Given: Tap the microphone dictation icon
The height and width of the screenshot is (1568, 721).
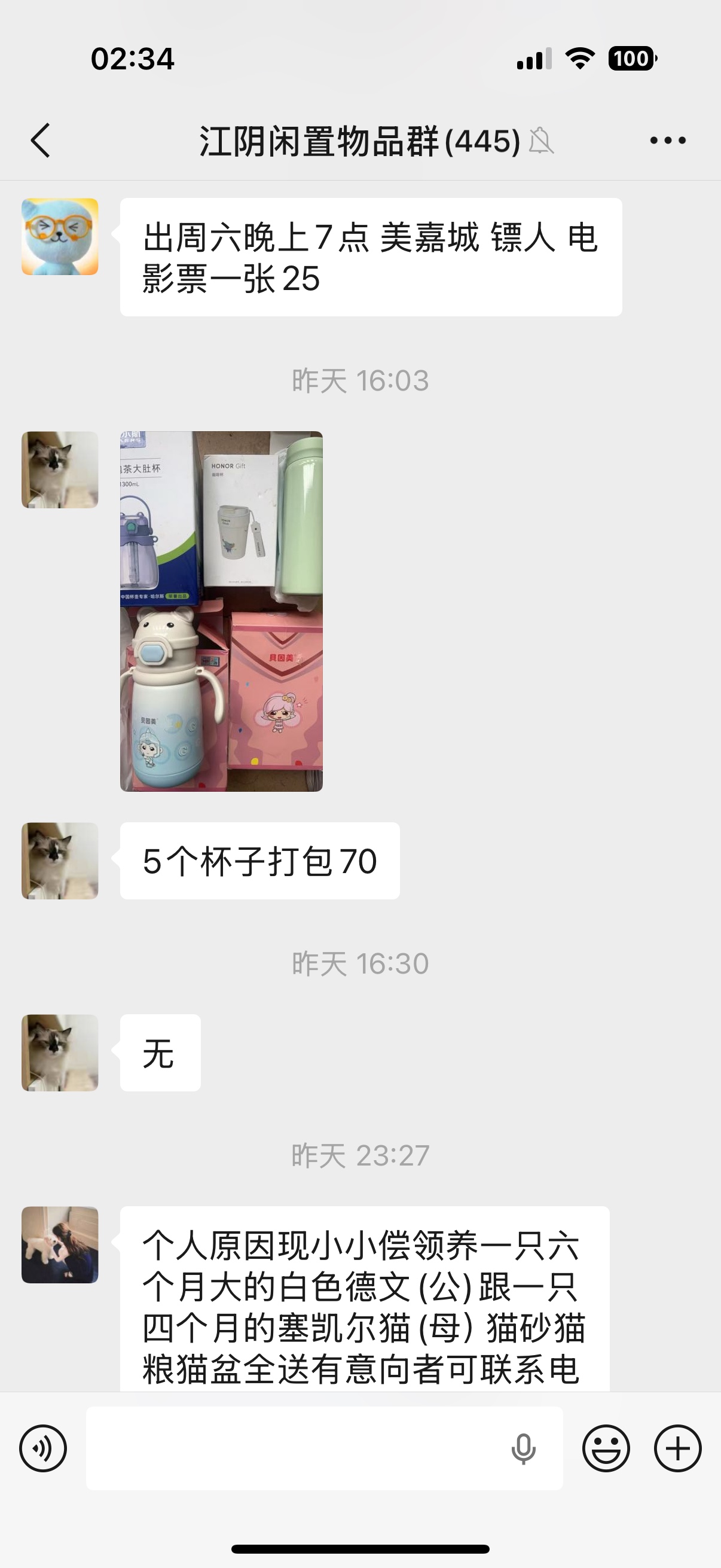Looking at the screenshot, I should click(523, 1448).
